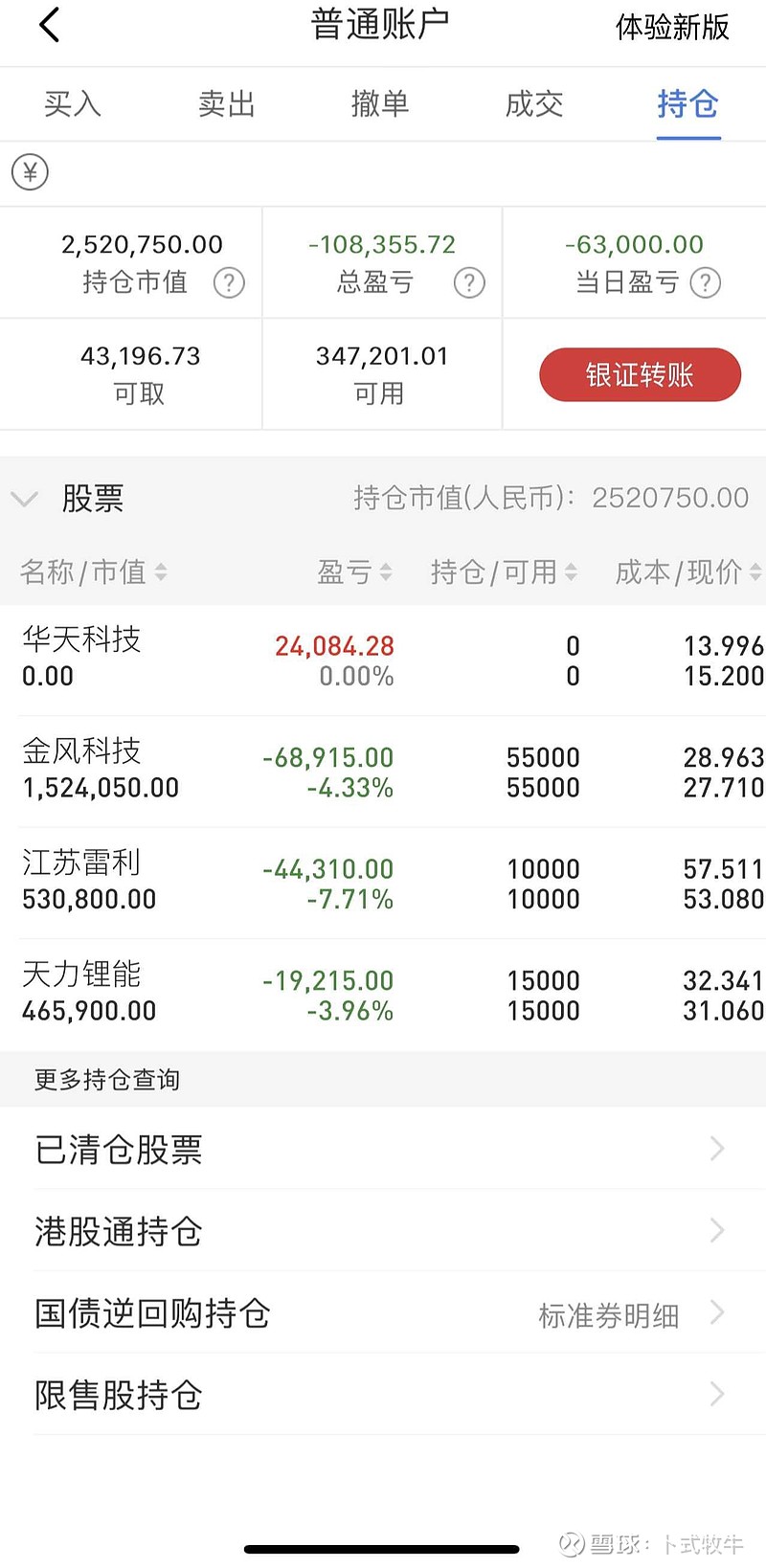Screen dimensions: 766x1568
Task: Tap the ¥ currency icon
Action: 30,172
